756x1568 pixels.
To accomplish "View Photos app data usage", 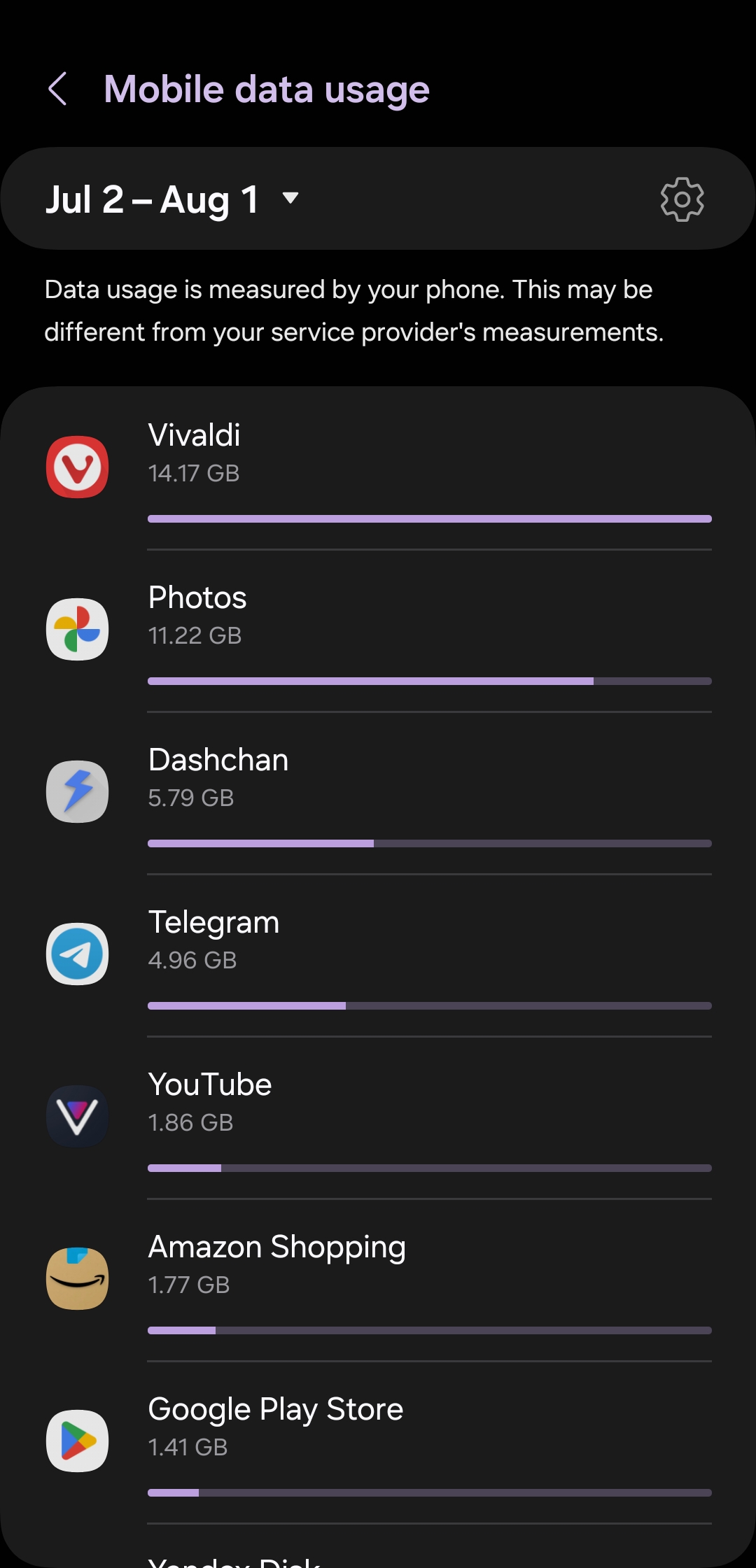I will click(x=378, y=630).
